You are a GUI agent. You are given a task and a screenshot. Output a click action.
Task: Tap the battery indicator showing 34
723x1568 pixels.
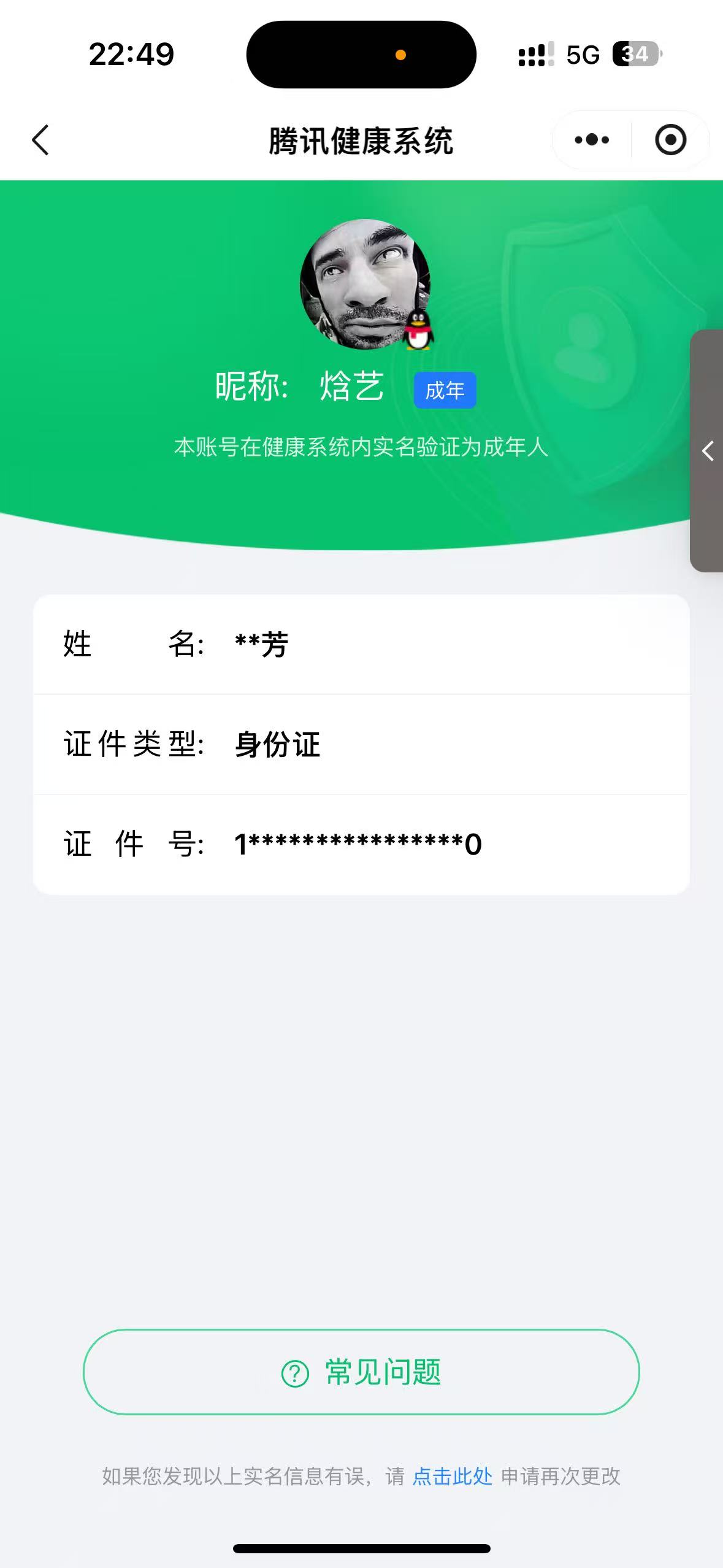(635, 54)
